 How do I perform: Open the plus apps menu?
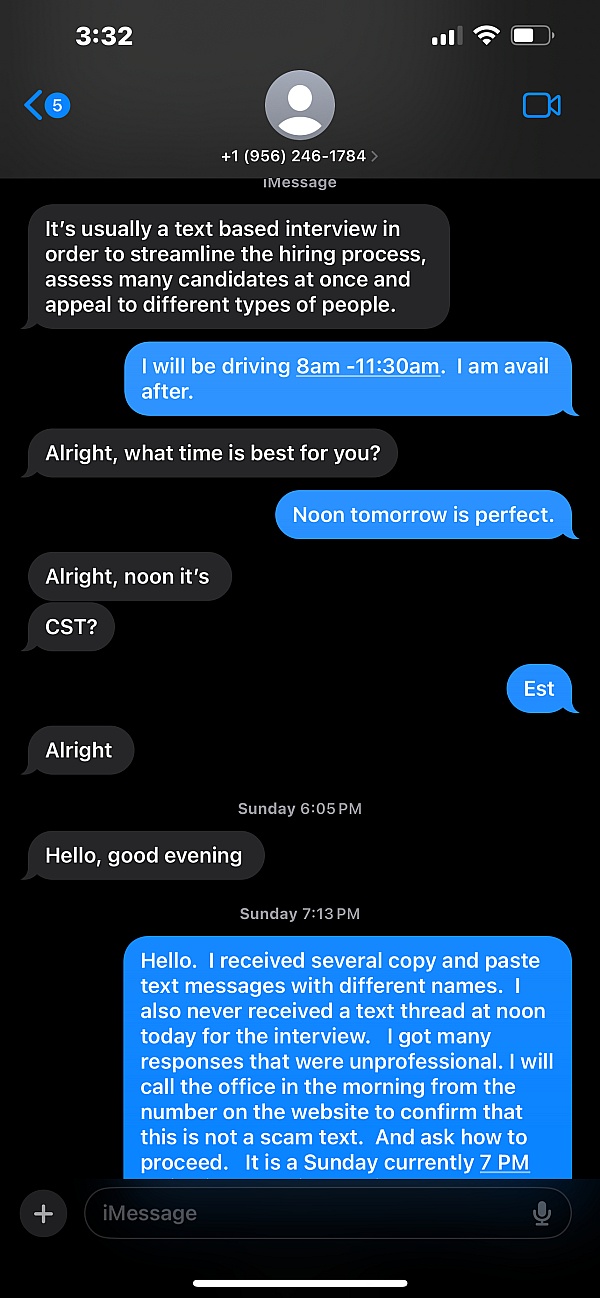pos(43,1213)
